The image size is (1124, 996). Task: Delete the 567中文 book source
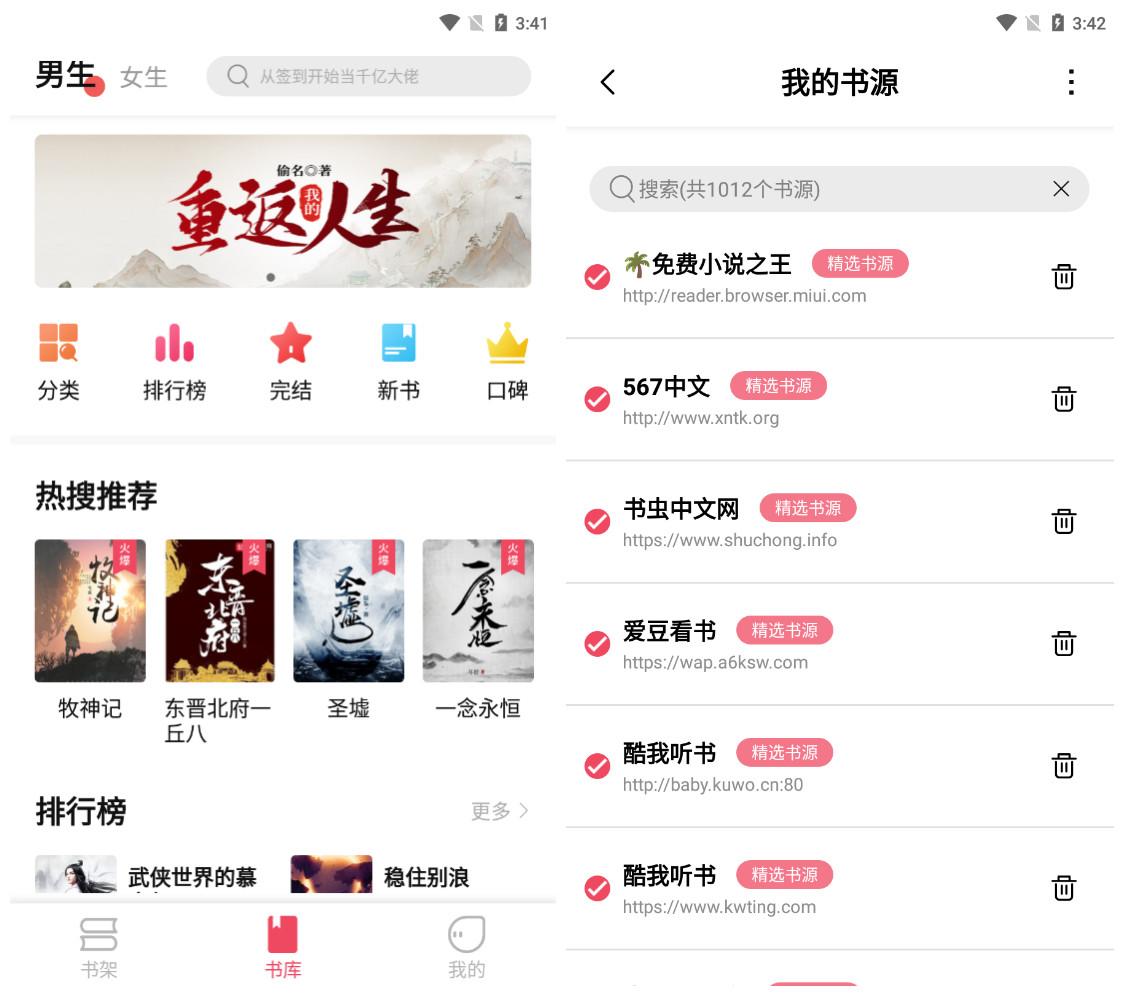click(1063, 400)
